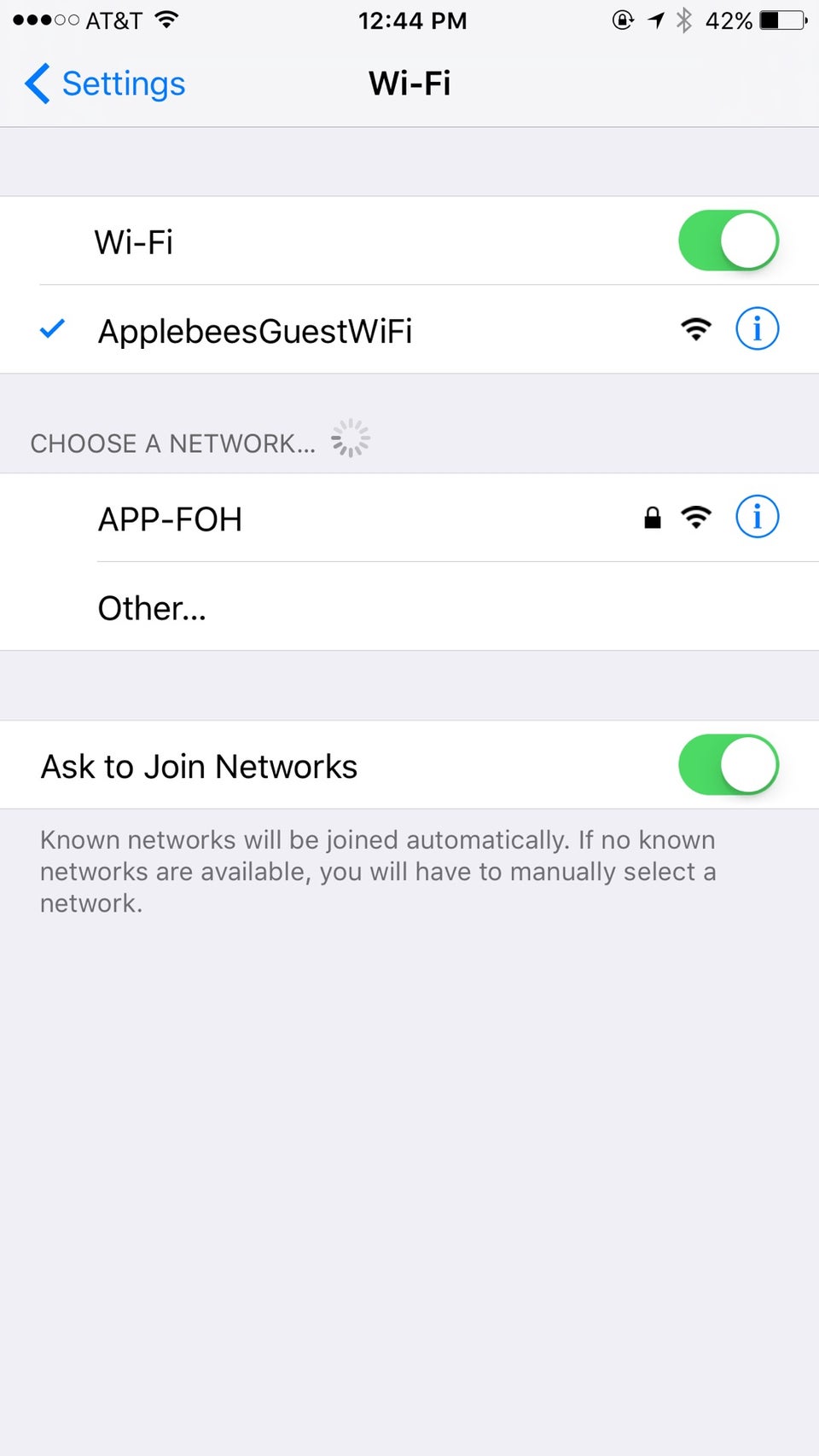Disable Ask to Join Networks
The image size is (819, 1456).
coord(728,765)
